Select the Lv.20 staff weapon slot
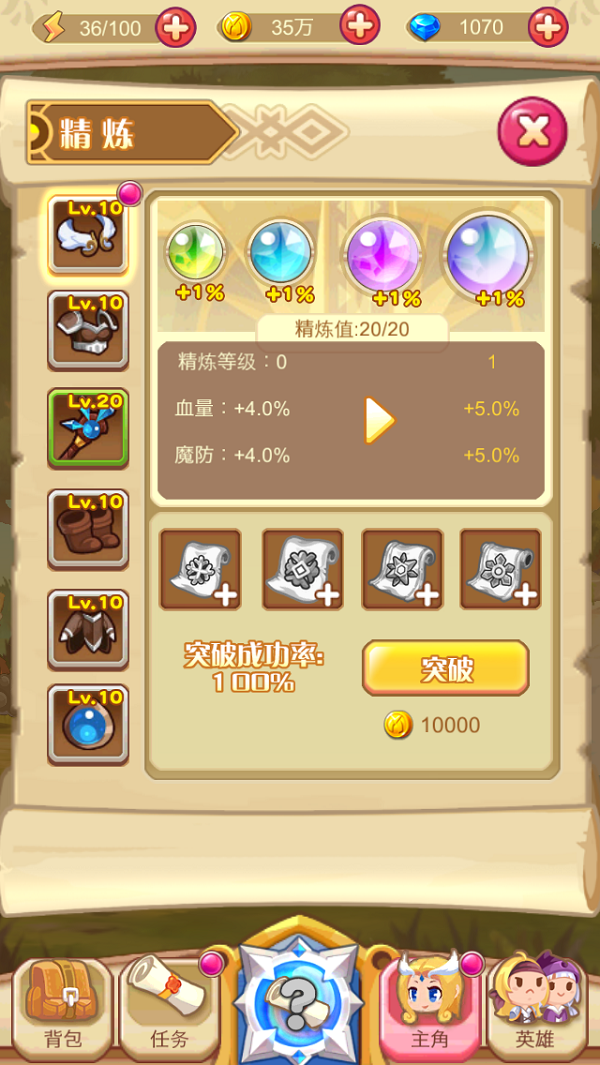600x1065 pixels. pyautogui.click(x=89, y=428)
